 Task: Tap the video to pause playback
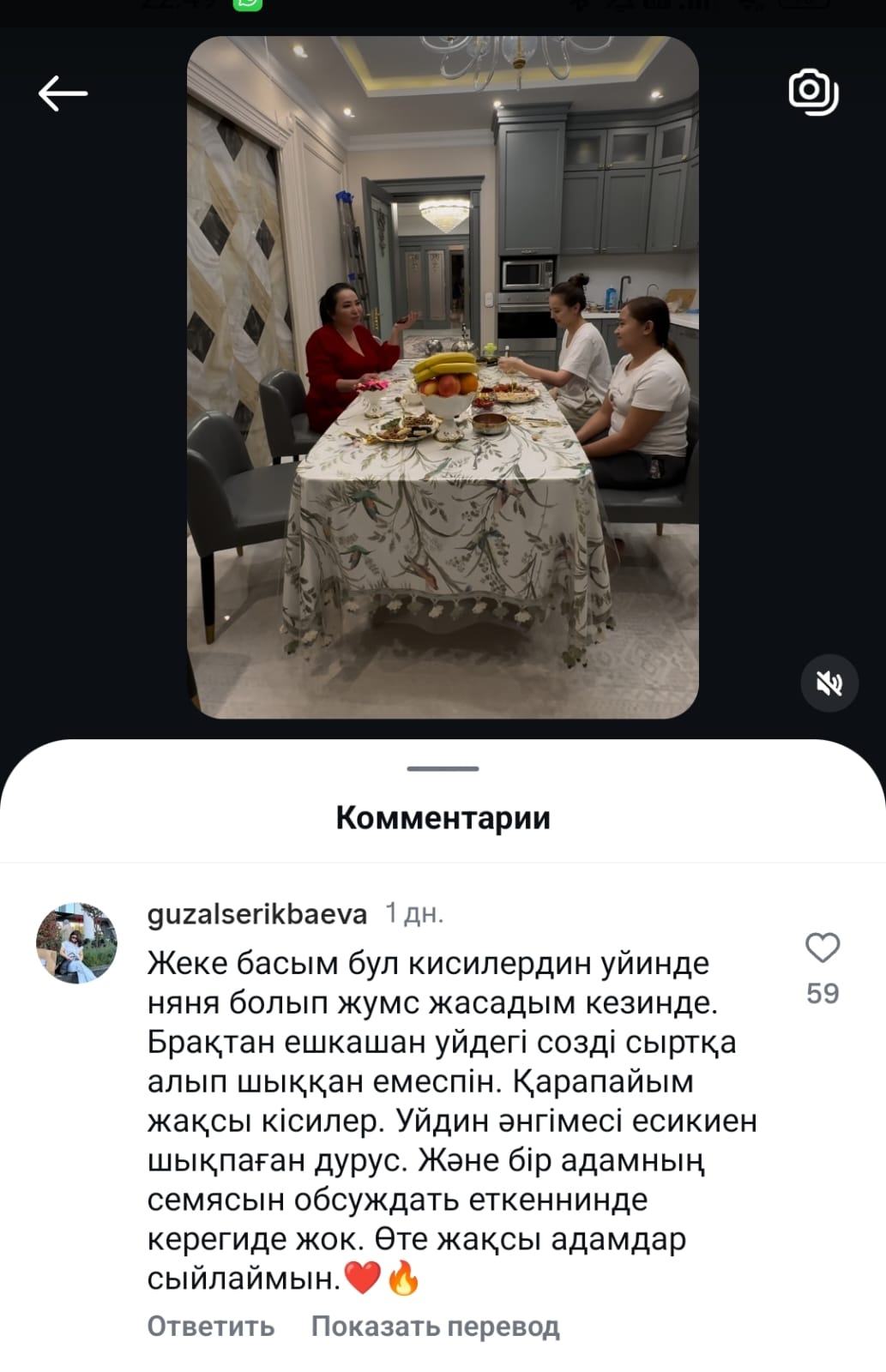click(x=443, y=377)
